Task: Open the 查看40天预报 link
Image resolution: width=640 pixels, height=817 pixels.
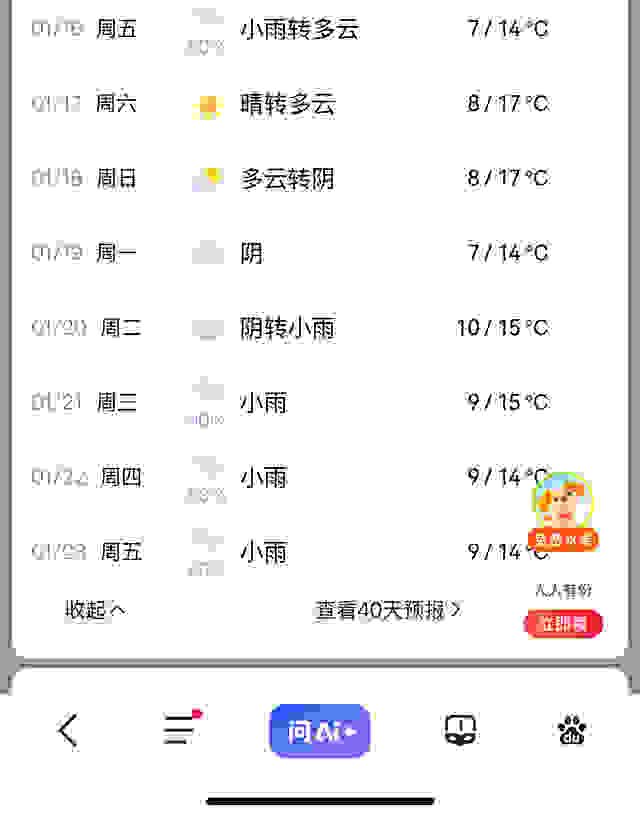Action: pos(388,610)
